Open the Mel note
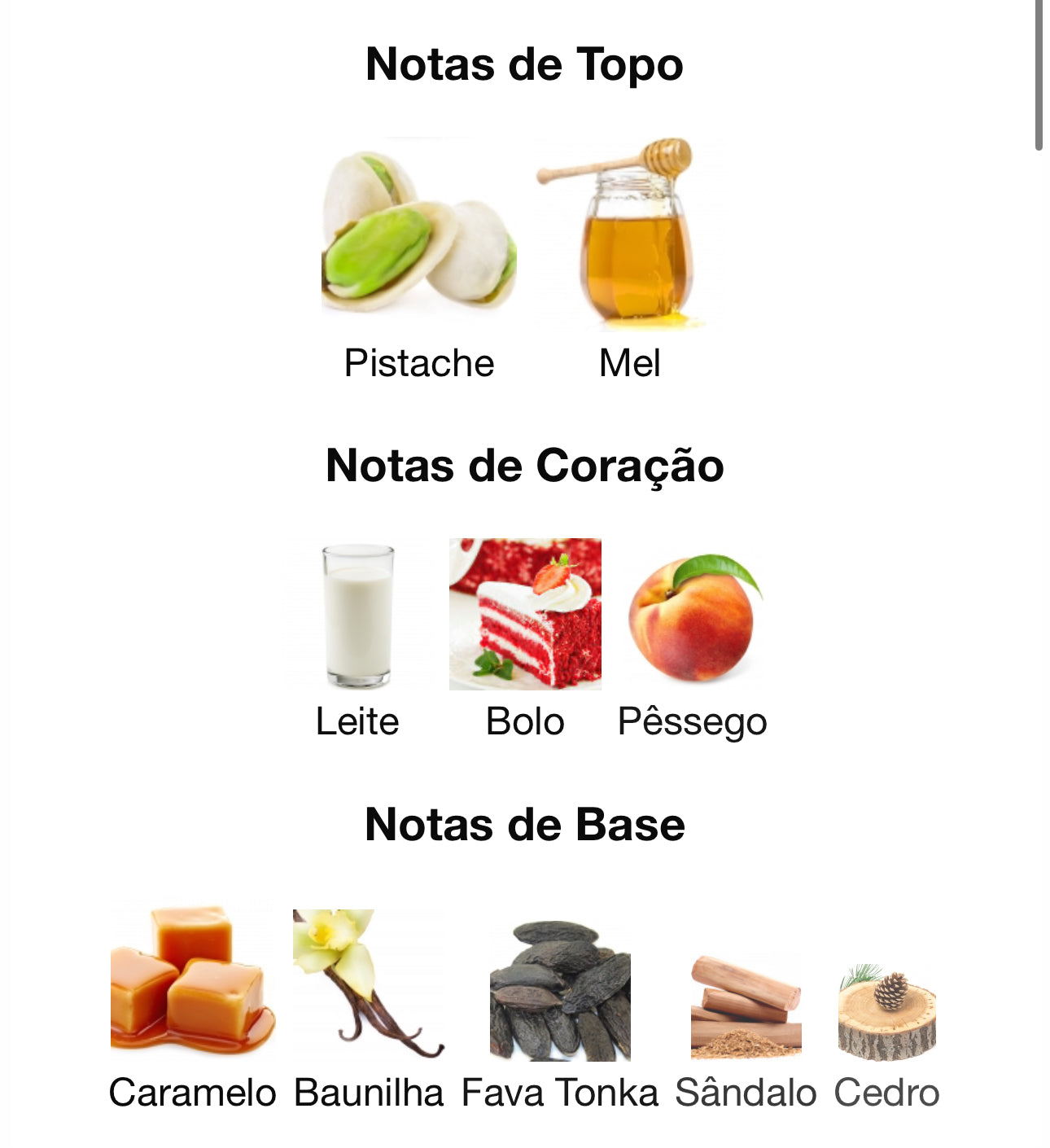This screenshot has width=1050, height=1148. 629,236
